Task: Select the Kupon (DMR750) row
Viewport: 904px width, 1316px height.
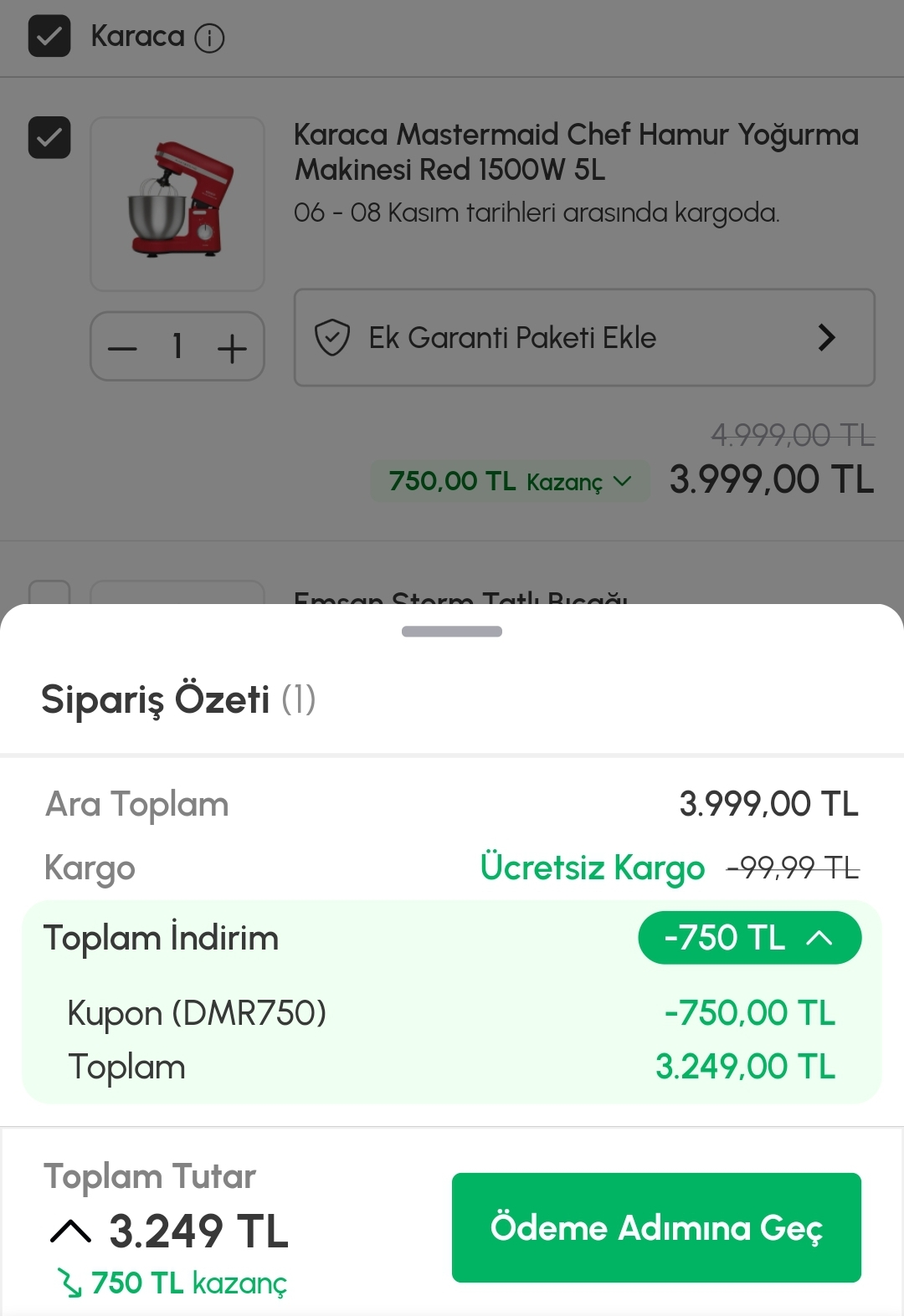Action: click(x=198, y=1012)
